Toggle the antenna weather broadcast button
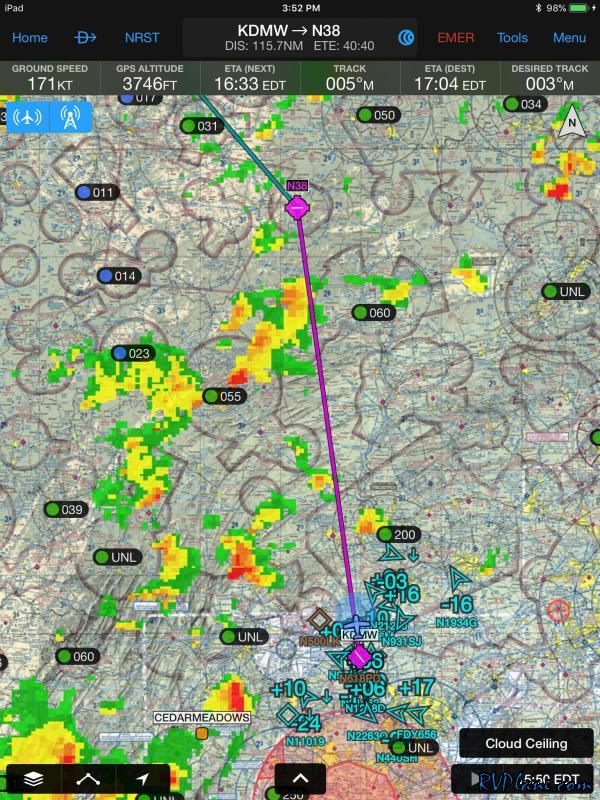The width and height of the screenshot is (600, 800). click(x=70, y=118)
